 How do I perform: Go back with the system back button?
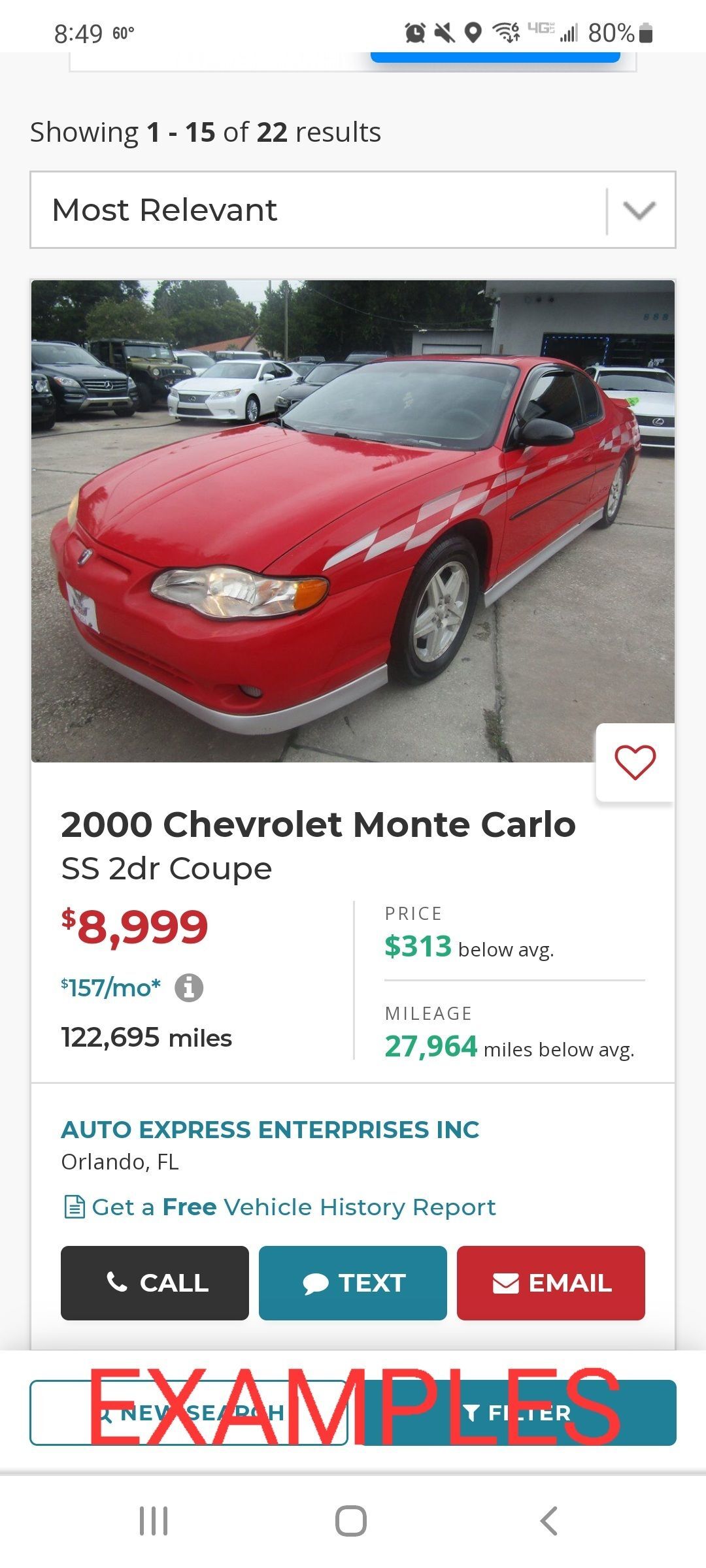[549, 1521]
